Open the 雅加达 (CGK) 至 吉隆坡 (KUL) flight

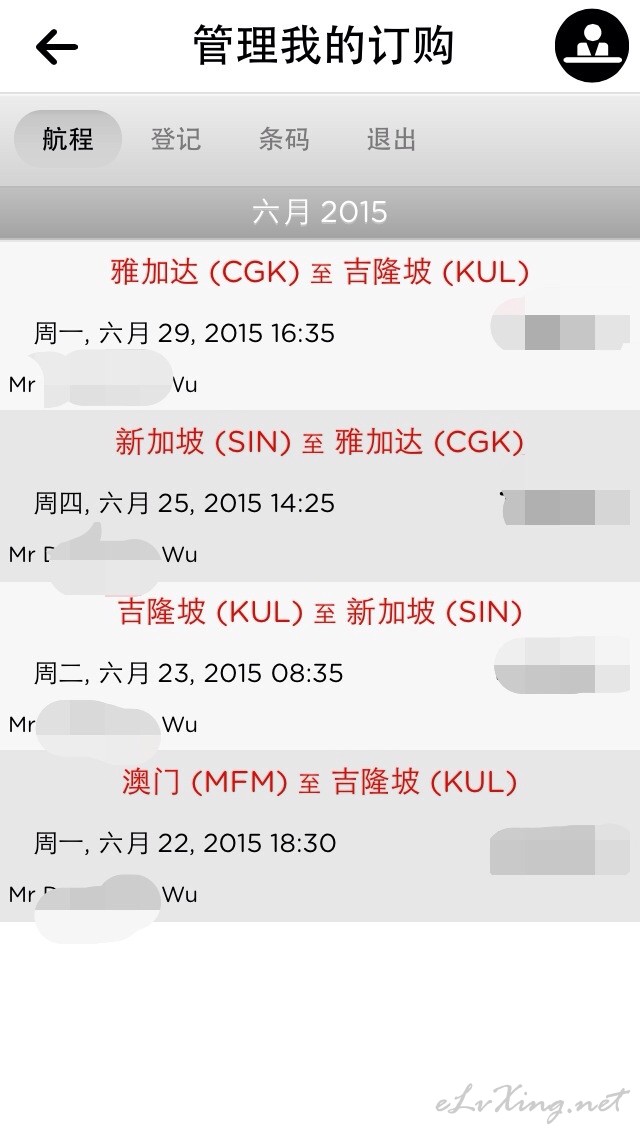point(320,325)
